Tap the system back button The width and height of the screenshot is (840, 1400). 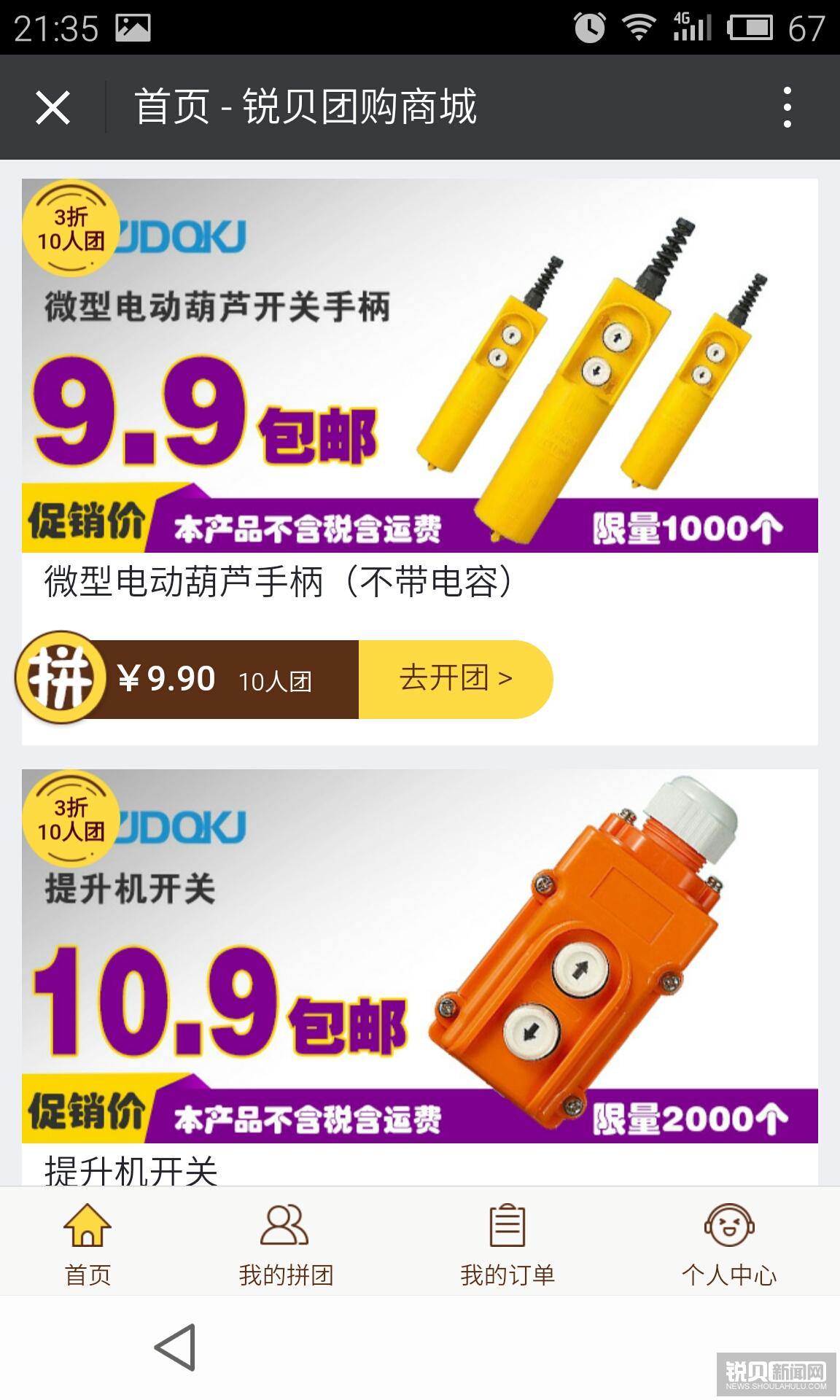[176, 1347]
